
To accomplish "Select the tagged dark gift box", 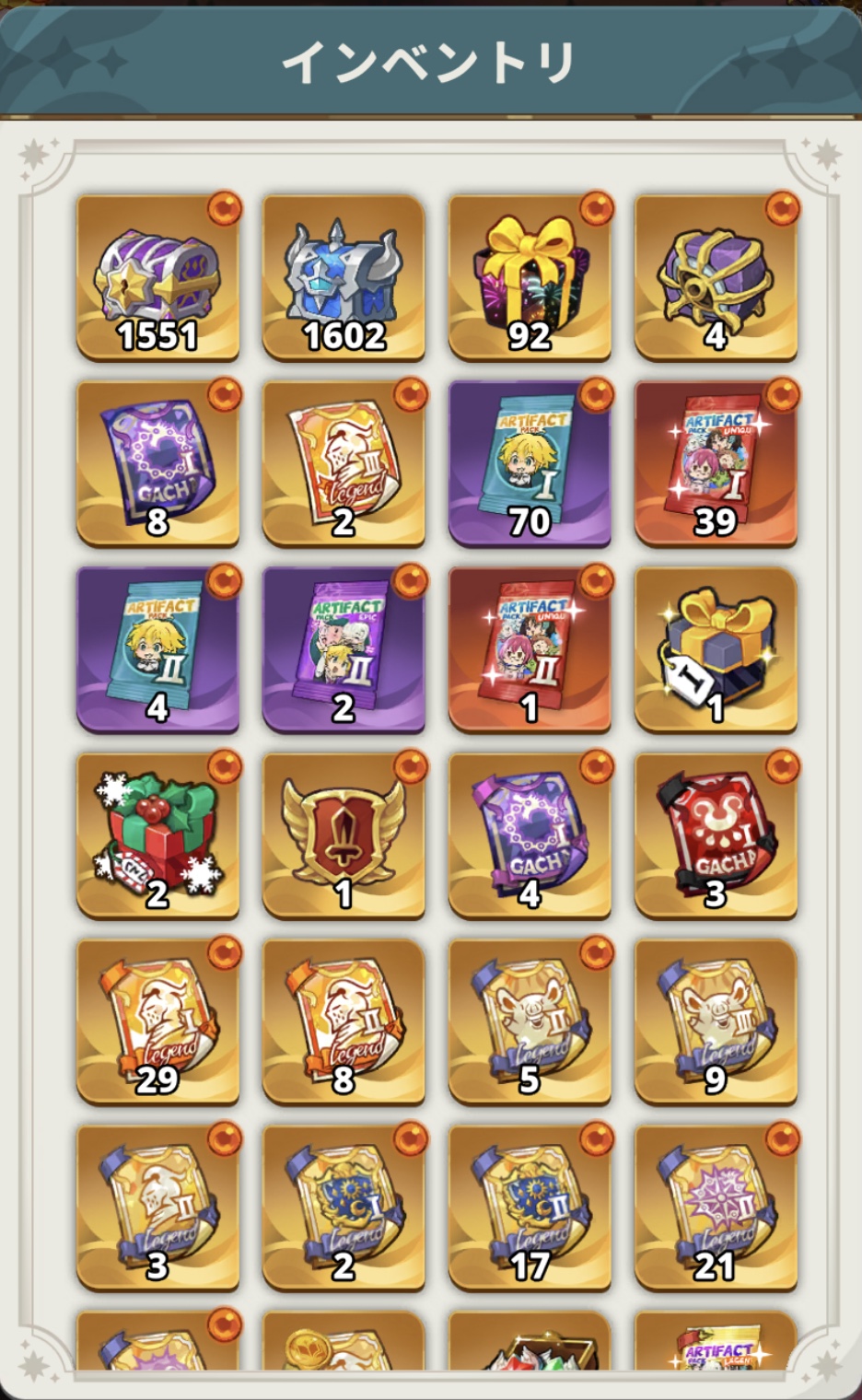I will [x=716, y=650].
